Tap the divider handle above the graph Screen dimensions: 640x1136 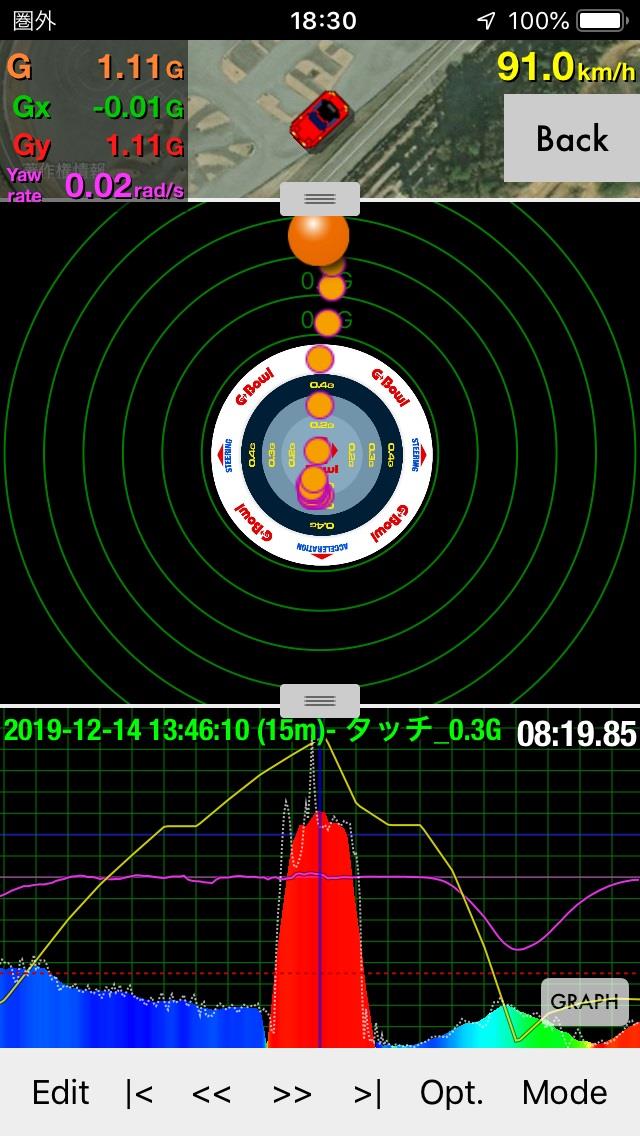tap(320, 701)
